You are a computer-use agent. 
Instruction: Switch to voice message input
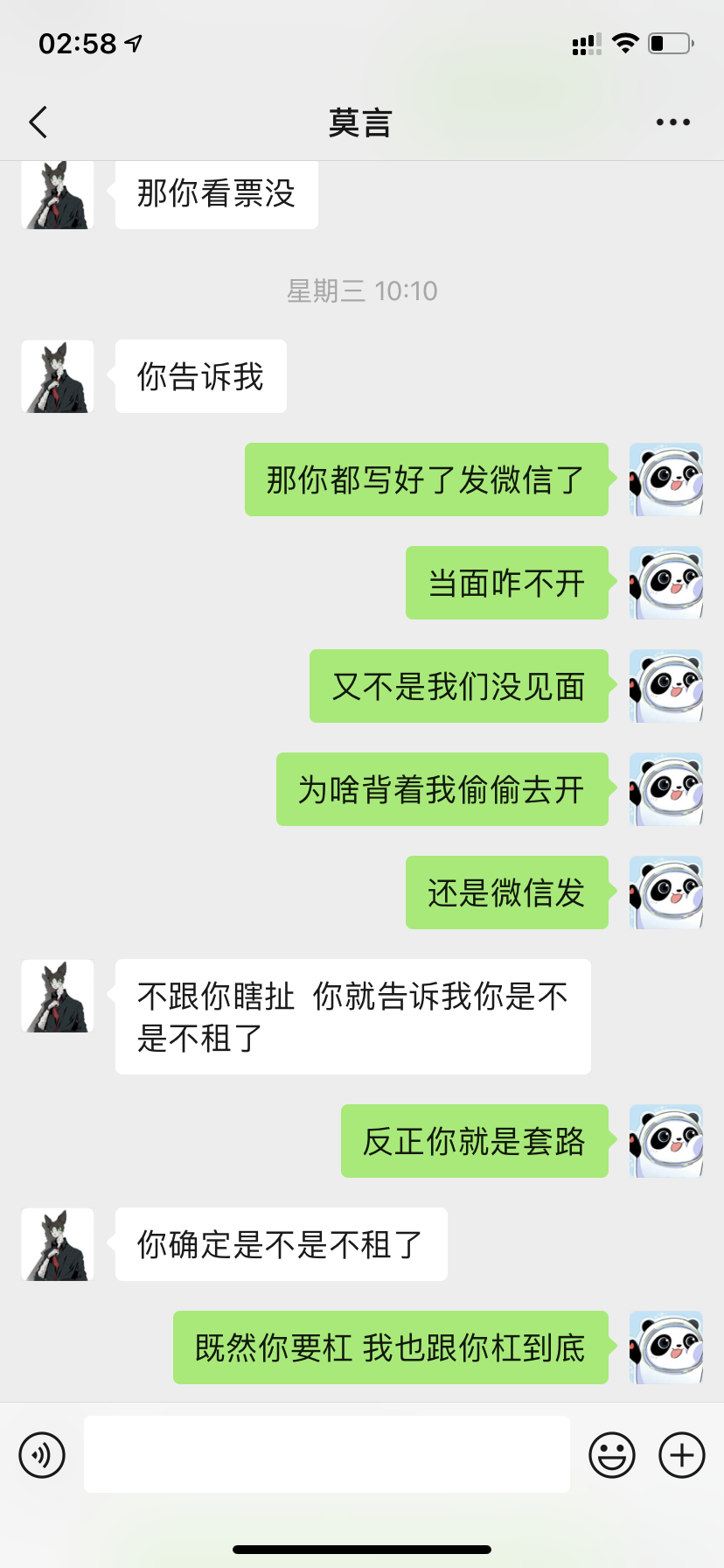(x=42, y=1455)
